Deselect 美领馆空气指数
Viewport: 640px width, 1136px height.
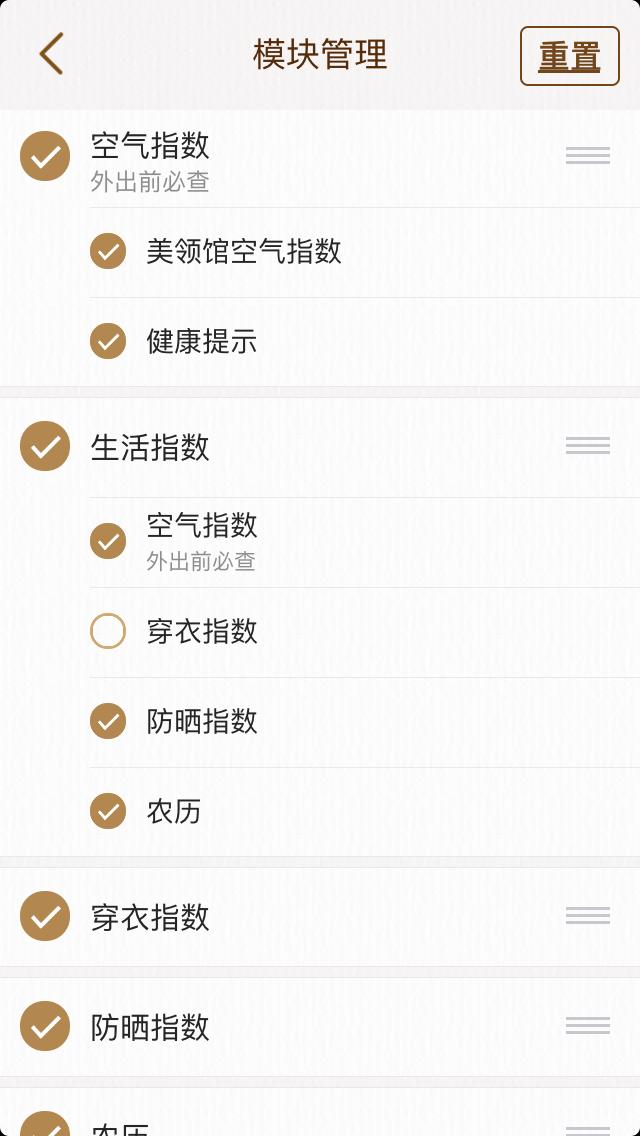click(x=108, y=251)
